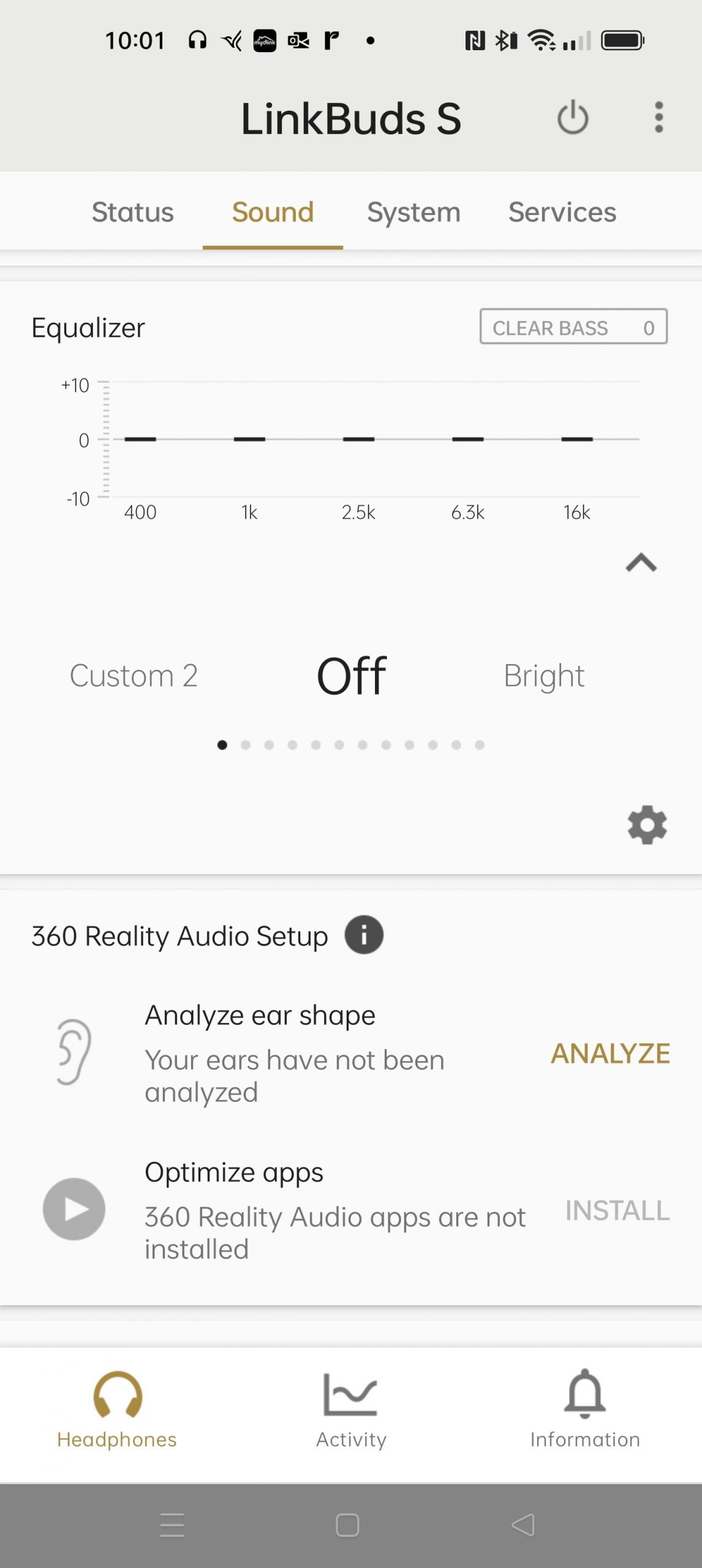Open the equalizer settings gear

click(x=647, y=824)
